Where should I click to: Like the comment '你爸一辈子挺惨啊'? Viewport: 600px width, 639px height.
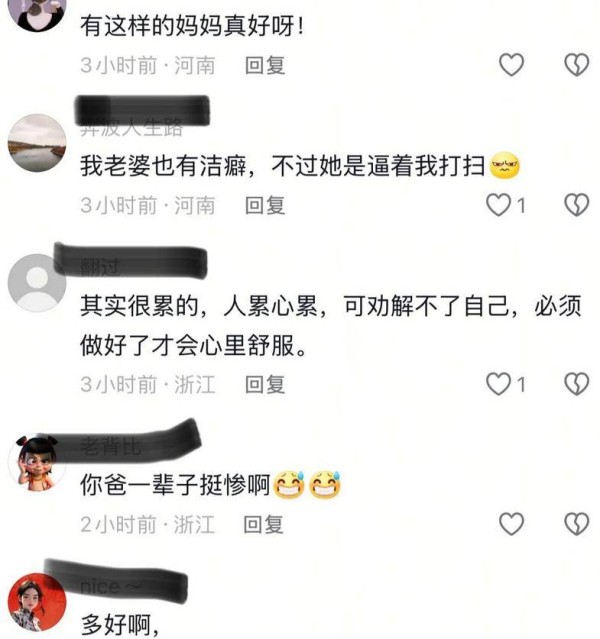click(x=511, y=523)
